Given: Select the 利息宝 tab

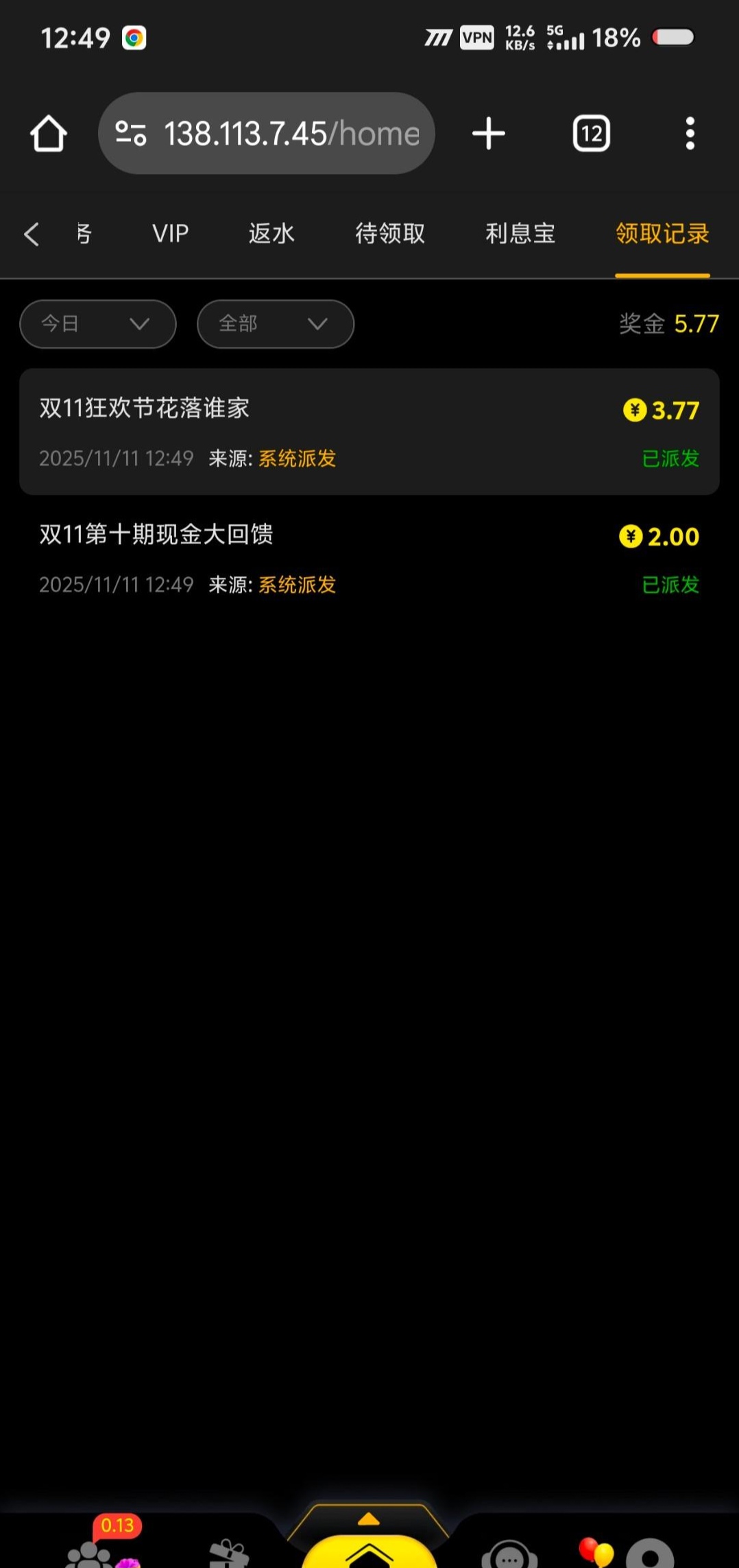Looking at the screenshot, I should click(x=520, y=234).
